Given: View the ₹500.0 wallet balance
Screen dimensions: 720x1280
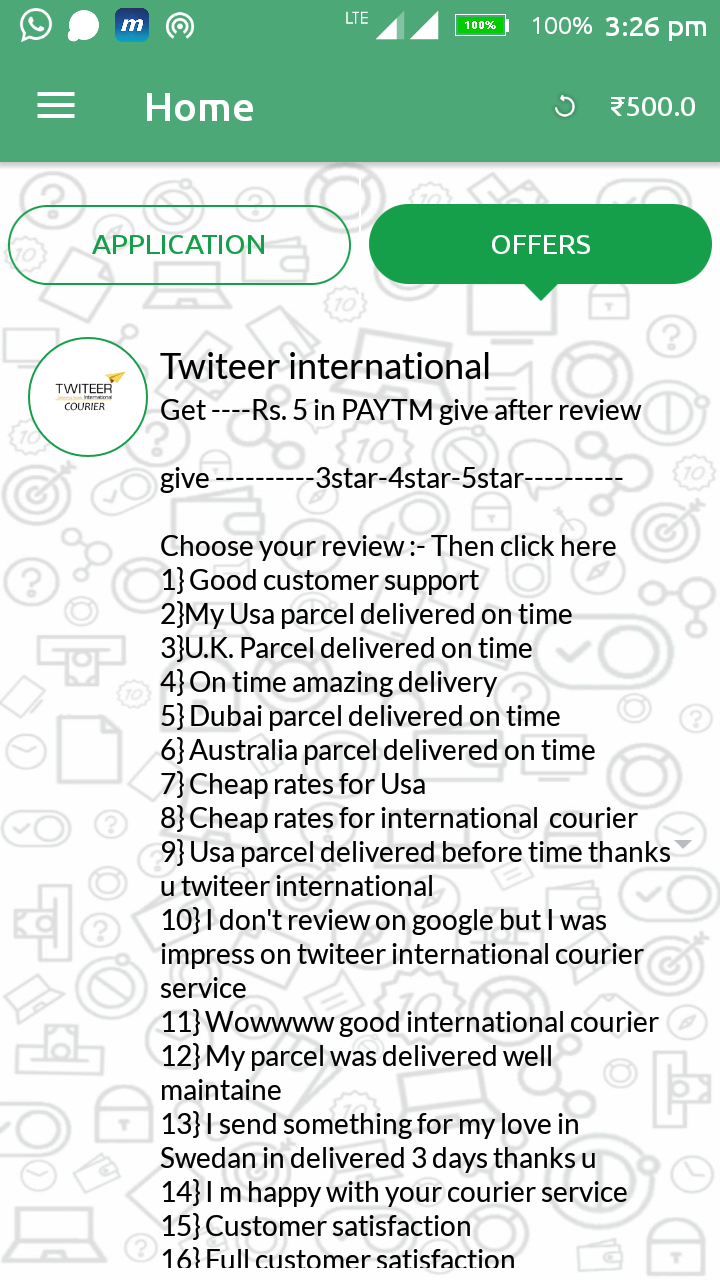Looking at the screenshot, I should tap(653, 107).
